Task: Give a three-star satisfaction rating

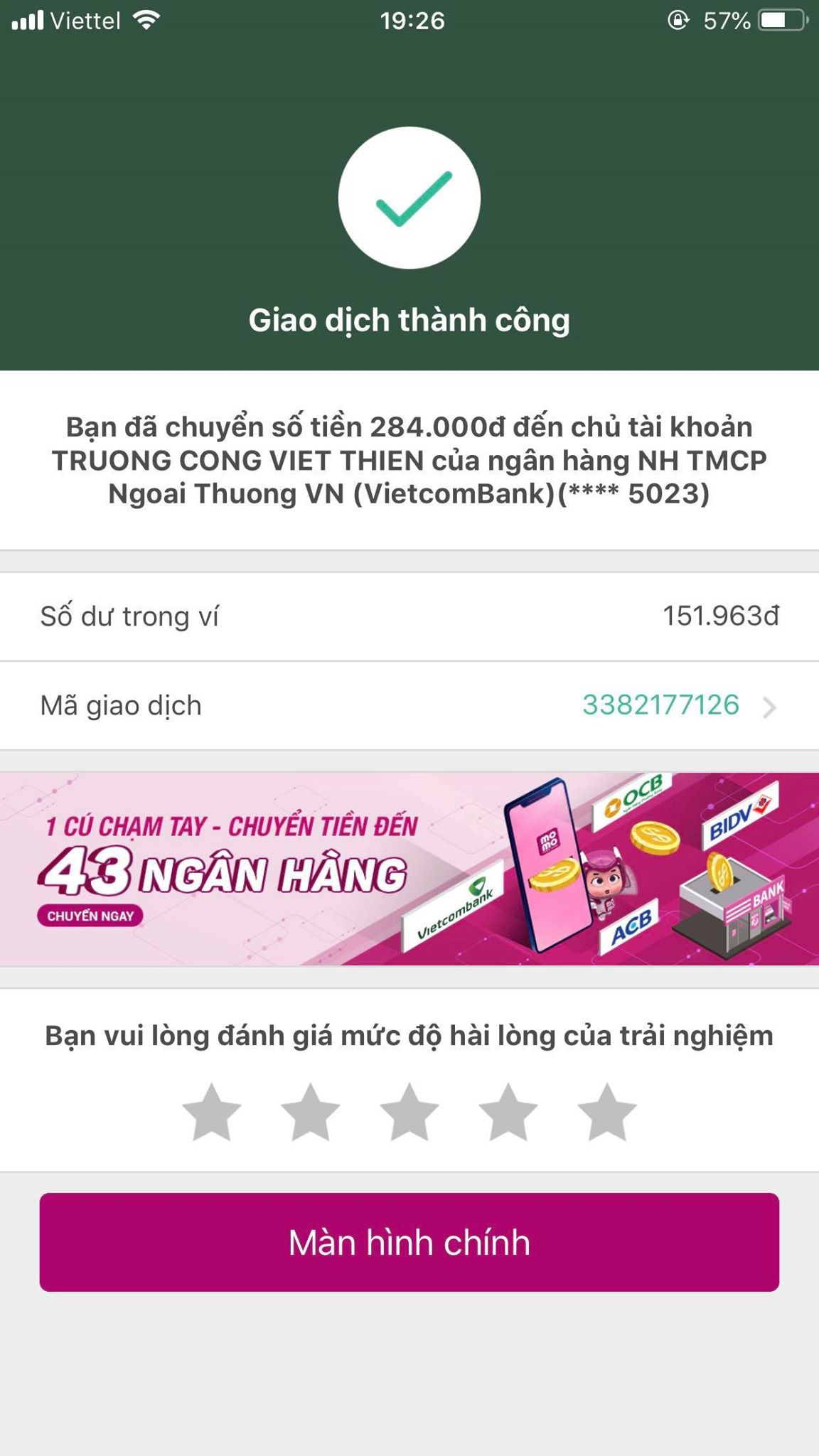Action: 409,1113
